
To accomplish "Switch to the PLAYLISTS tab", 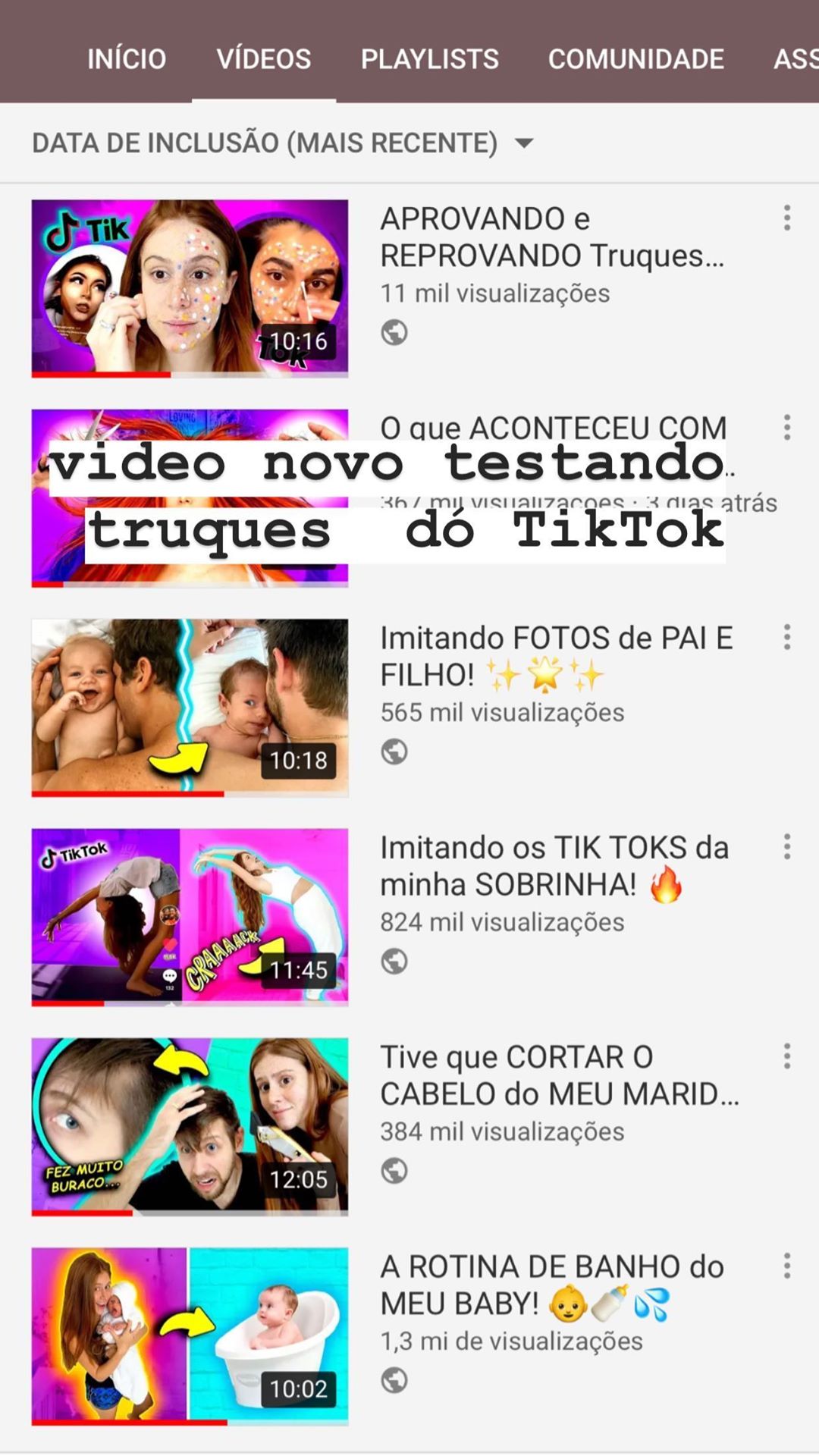I will 429,59.
